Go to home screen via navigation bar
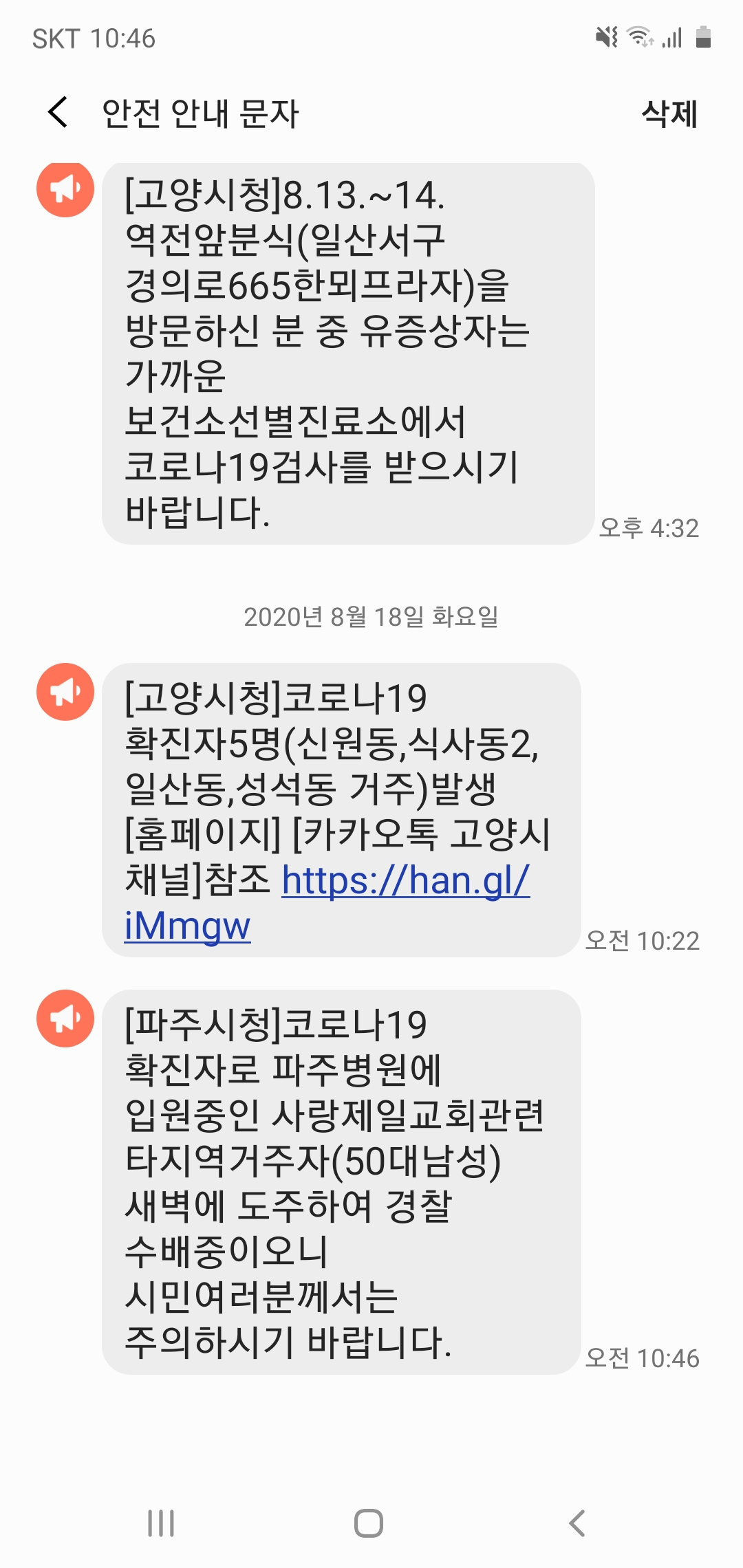Image resolution: width=743 pixels, height=1568 pixels. tap(369, 1523)
